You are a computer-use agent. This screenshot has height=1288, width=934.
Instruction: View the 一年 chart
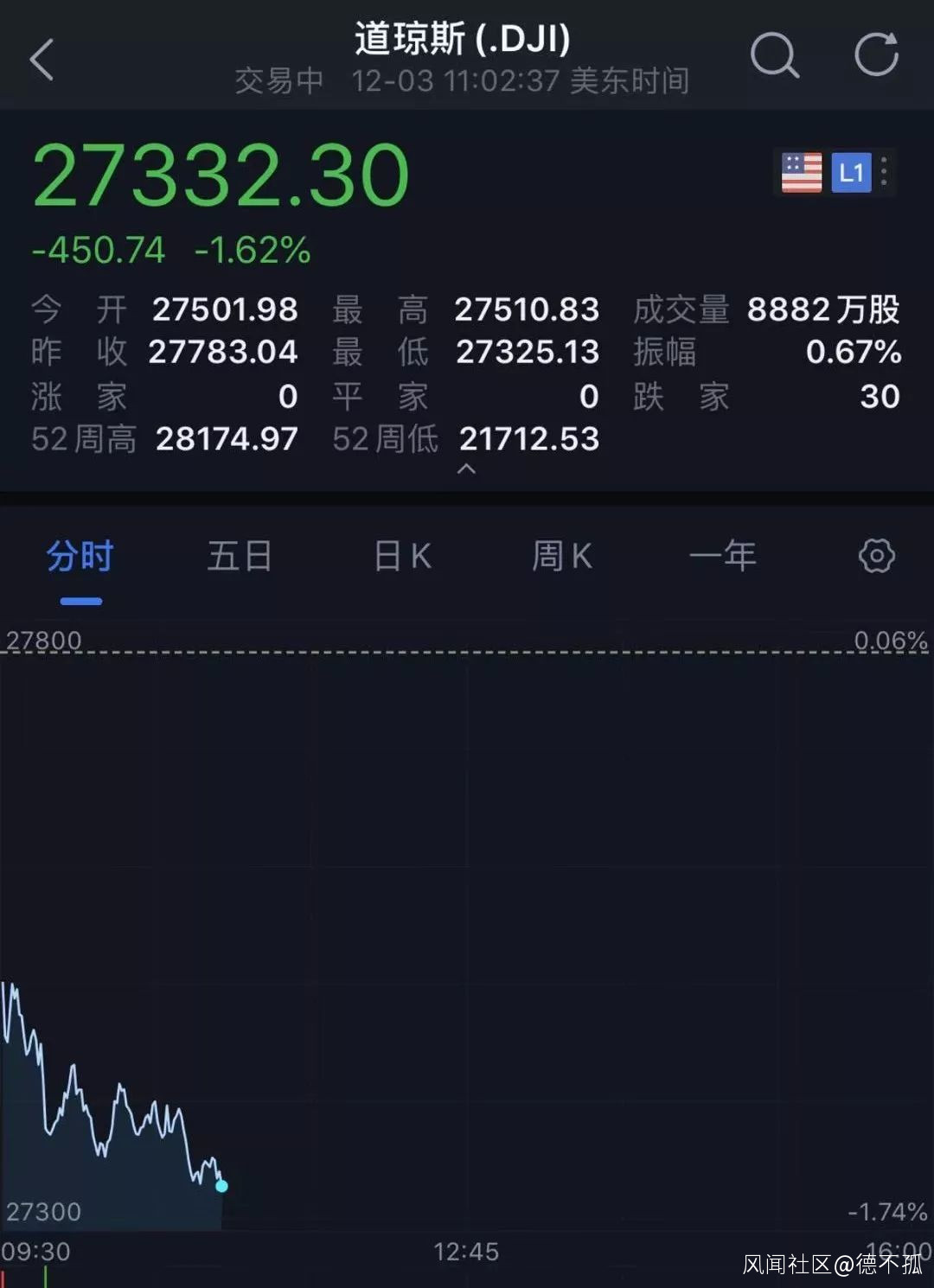tap(723, 557)
